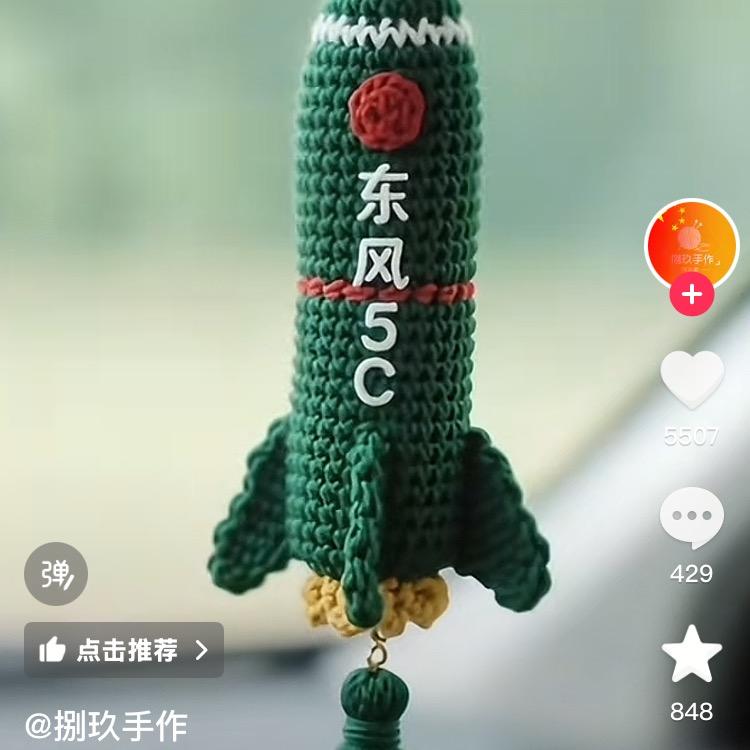Tap the 点击推荐 recommend button

coord(124,650)
